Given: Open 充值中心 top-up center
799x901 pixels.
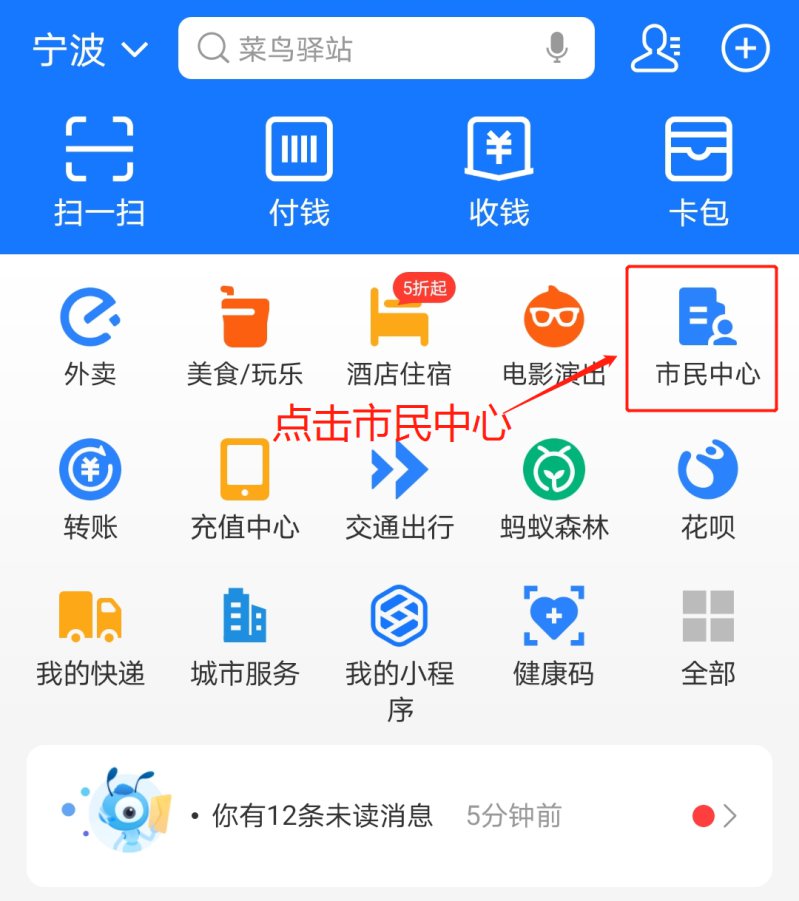Looking at the screenshot, I should [x=245, y=488].
